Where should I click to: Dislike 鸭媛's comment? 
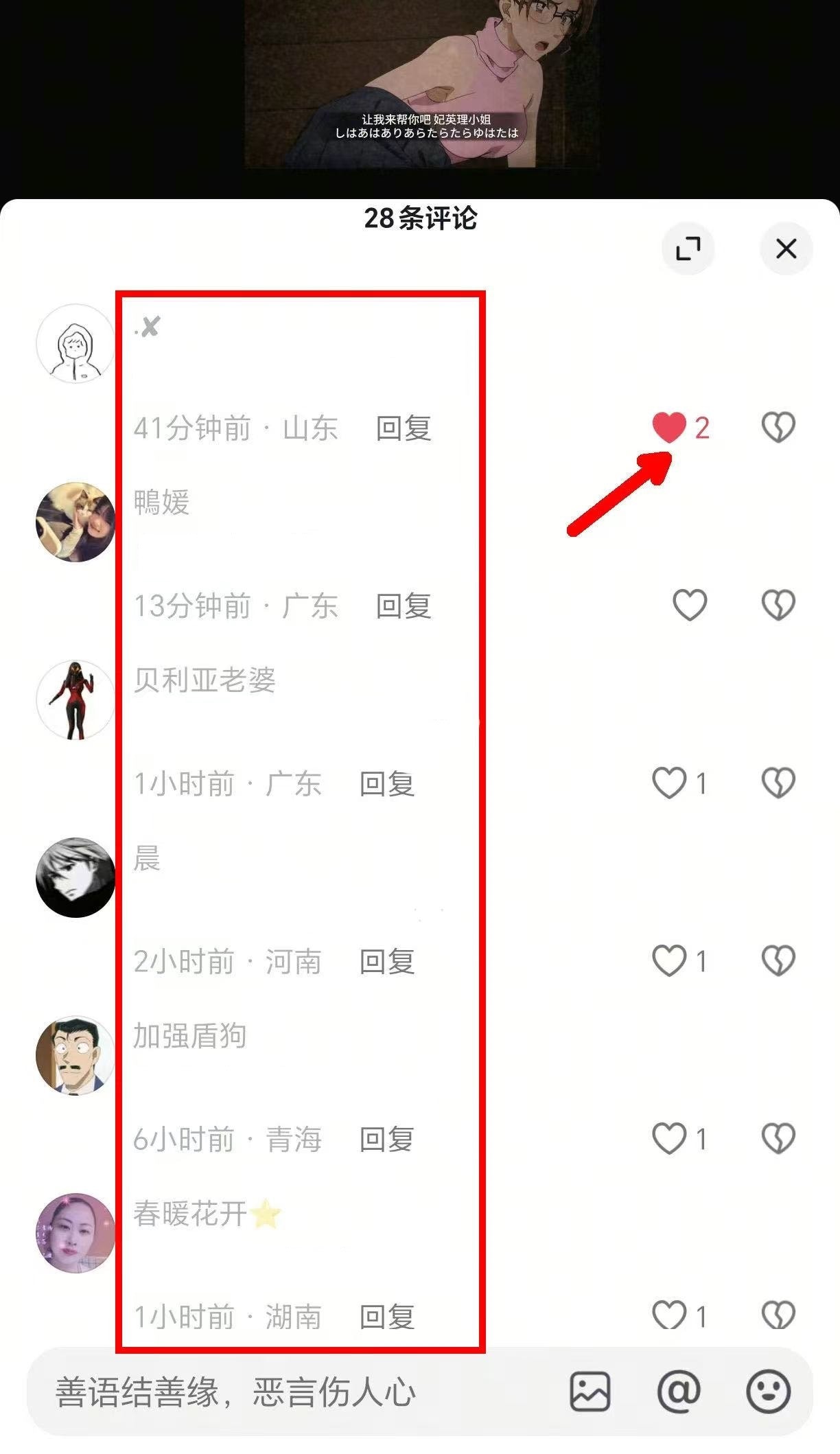778,605
